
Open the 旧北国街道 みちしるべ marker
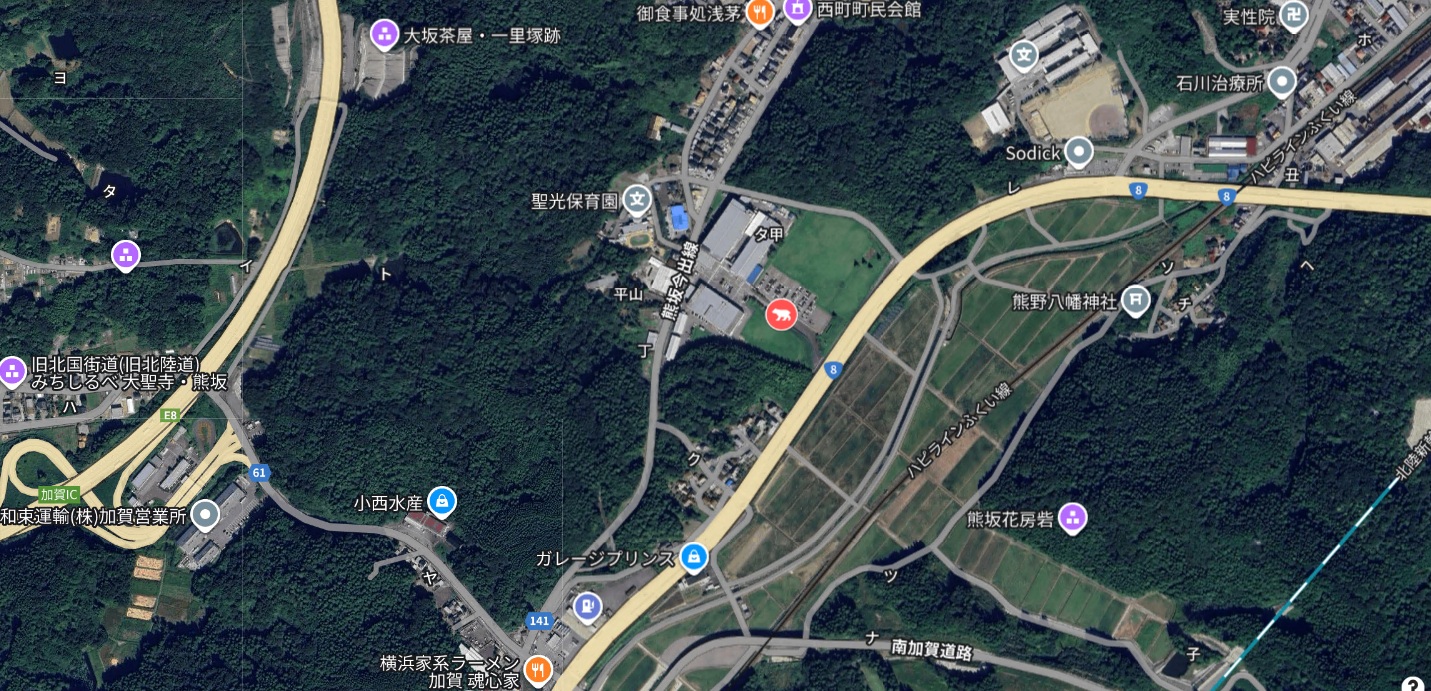(x=12, y=371)
